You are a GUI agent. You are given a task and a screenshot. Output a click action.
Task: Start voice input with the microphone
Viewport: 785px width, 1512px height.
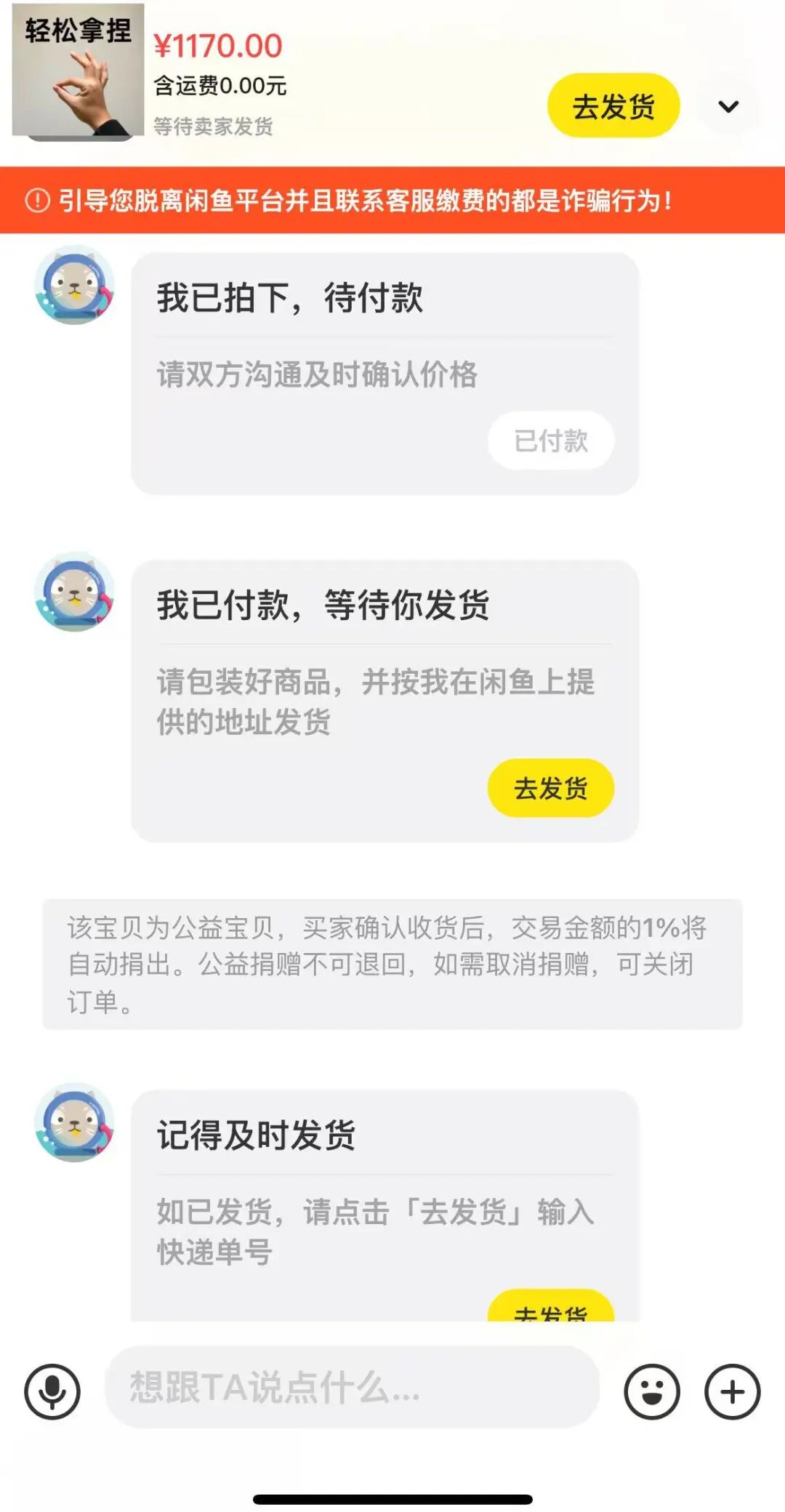pos(52,1391)
